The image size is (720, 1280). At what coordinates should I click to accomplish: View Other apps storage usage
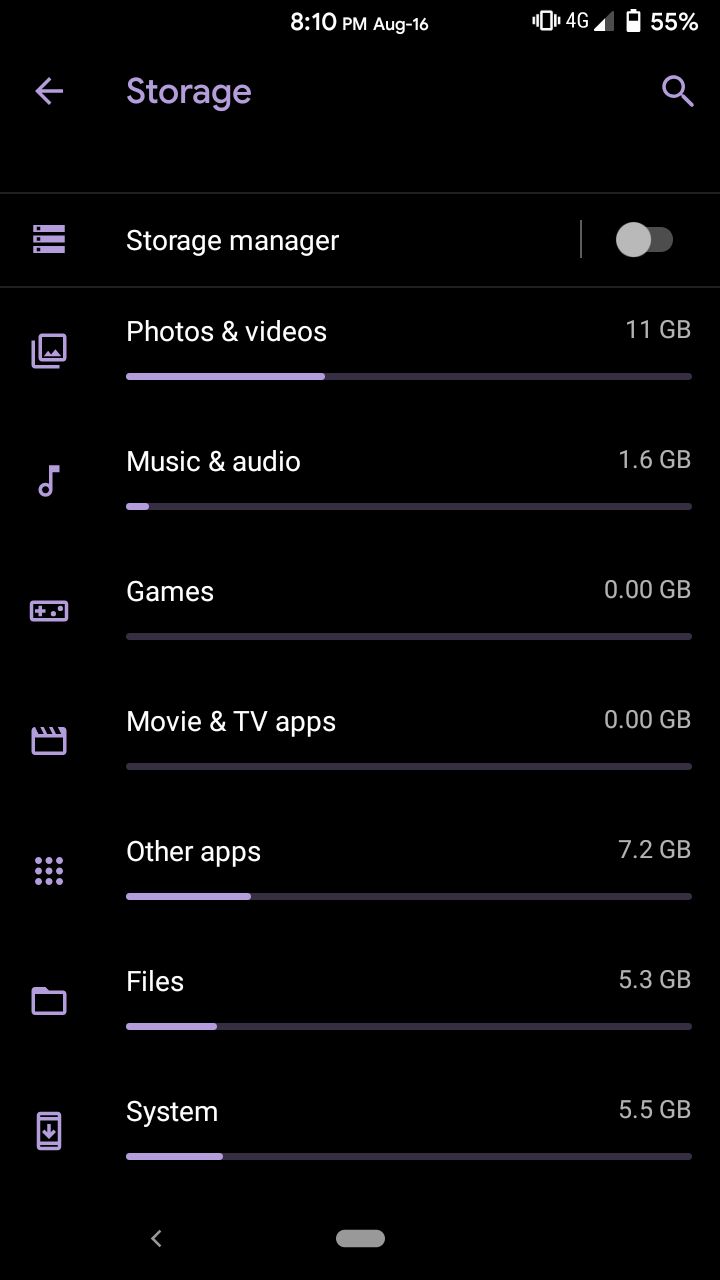[360, 871]
